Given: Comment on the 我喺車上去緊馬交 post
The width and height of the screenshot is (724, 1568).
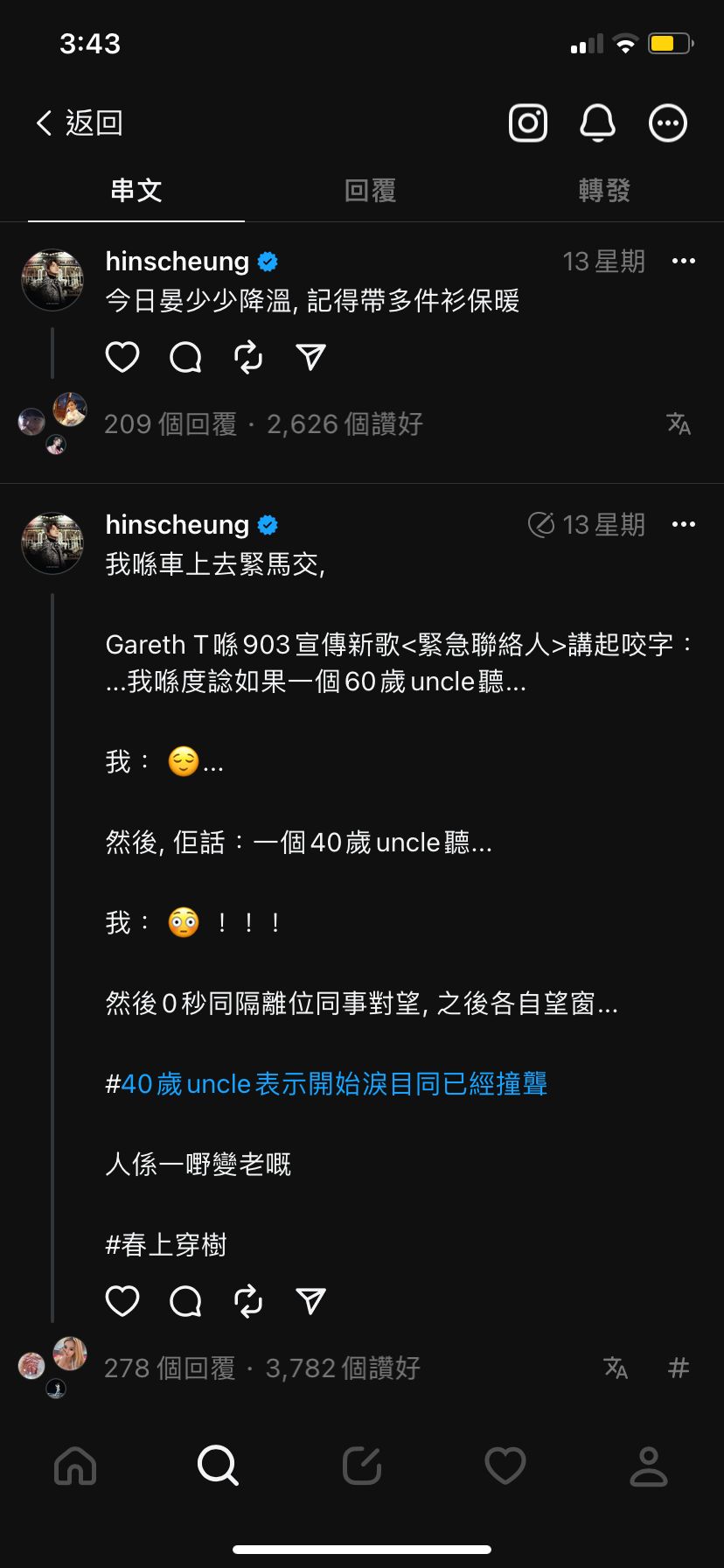Looking at the screenshot, I should [185, 1301].
